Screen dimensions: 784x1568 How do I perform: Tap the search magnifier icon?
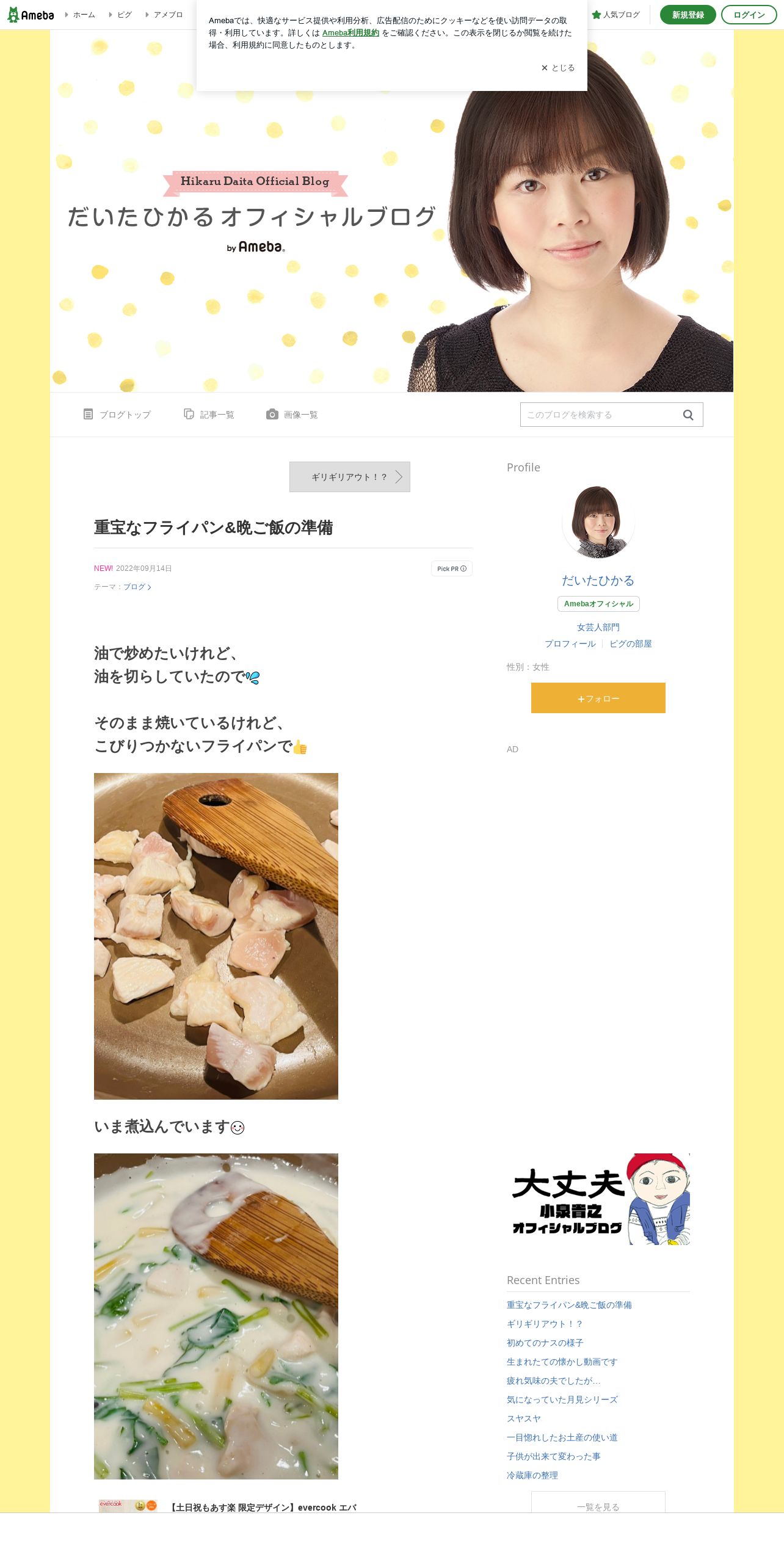[x=688, y=415]
